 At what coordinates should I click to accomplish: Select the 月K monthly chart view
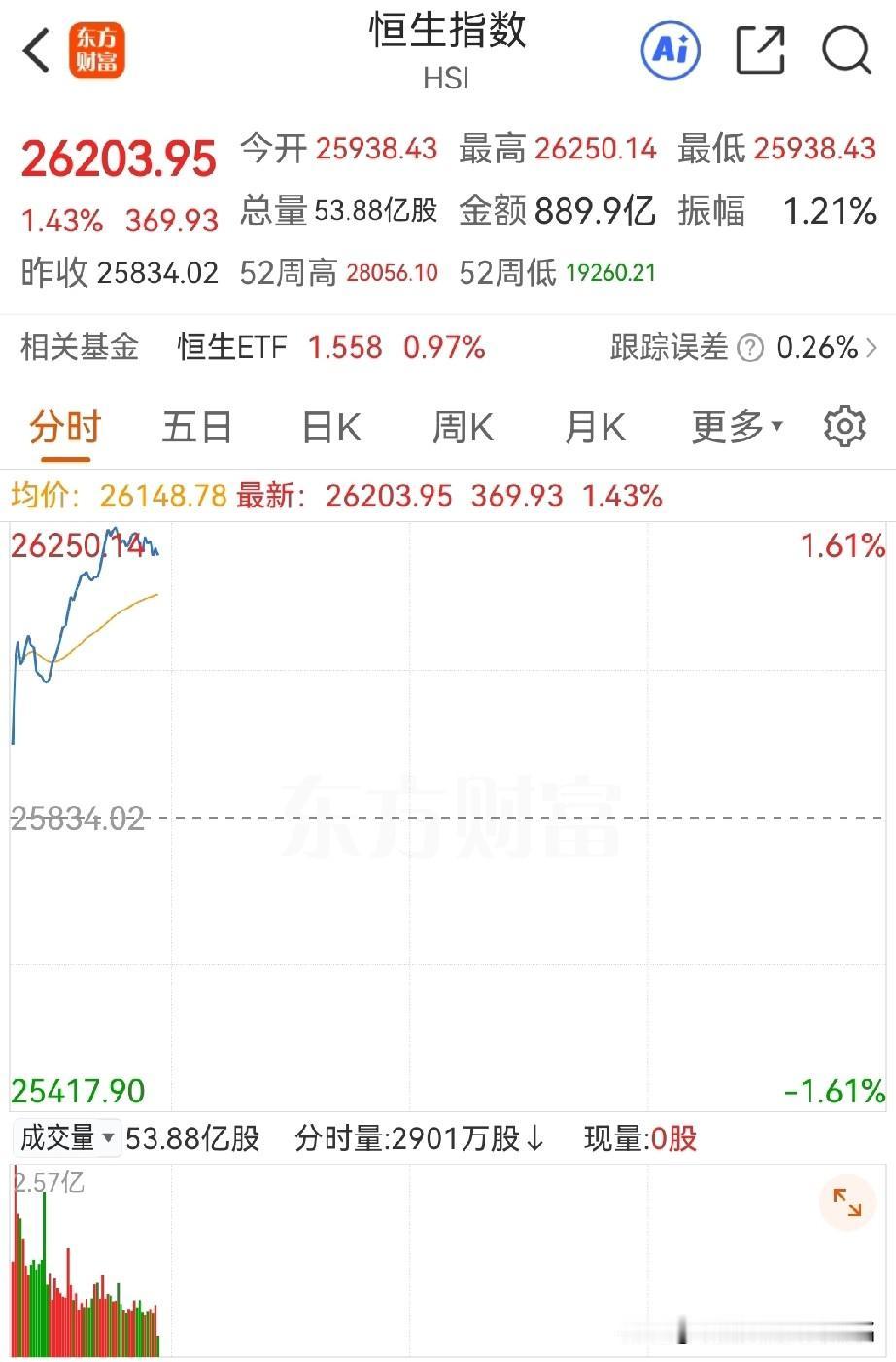(x=594, y=426)
